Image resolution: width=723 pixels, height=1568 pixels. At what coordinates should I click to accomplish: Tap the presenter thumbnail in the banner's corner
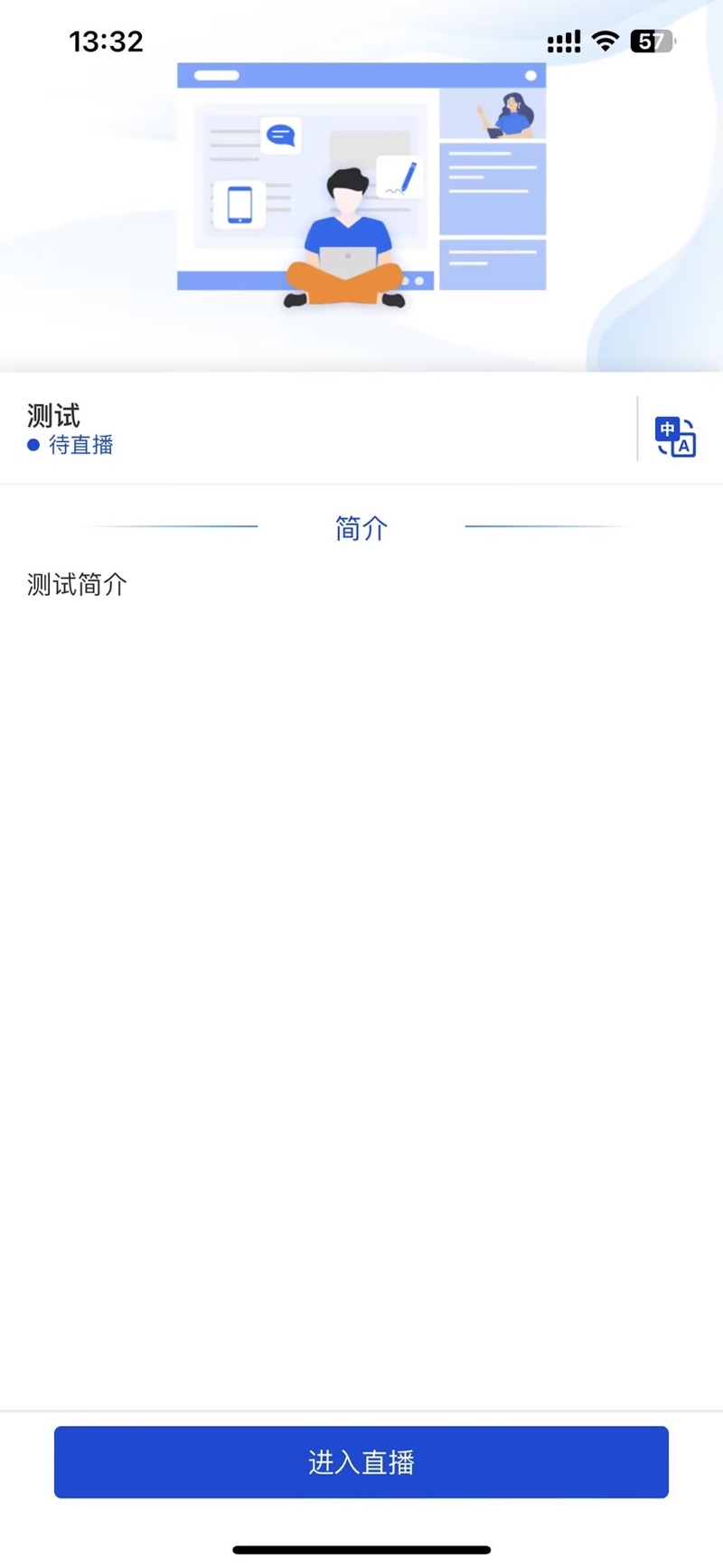(512, 113)
